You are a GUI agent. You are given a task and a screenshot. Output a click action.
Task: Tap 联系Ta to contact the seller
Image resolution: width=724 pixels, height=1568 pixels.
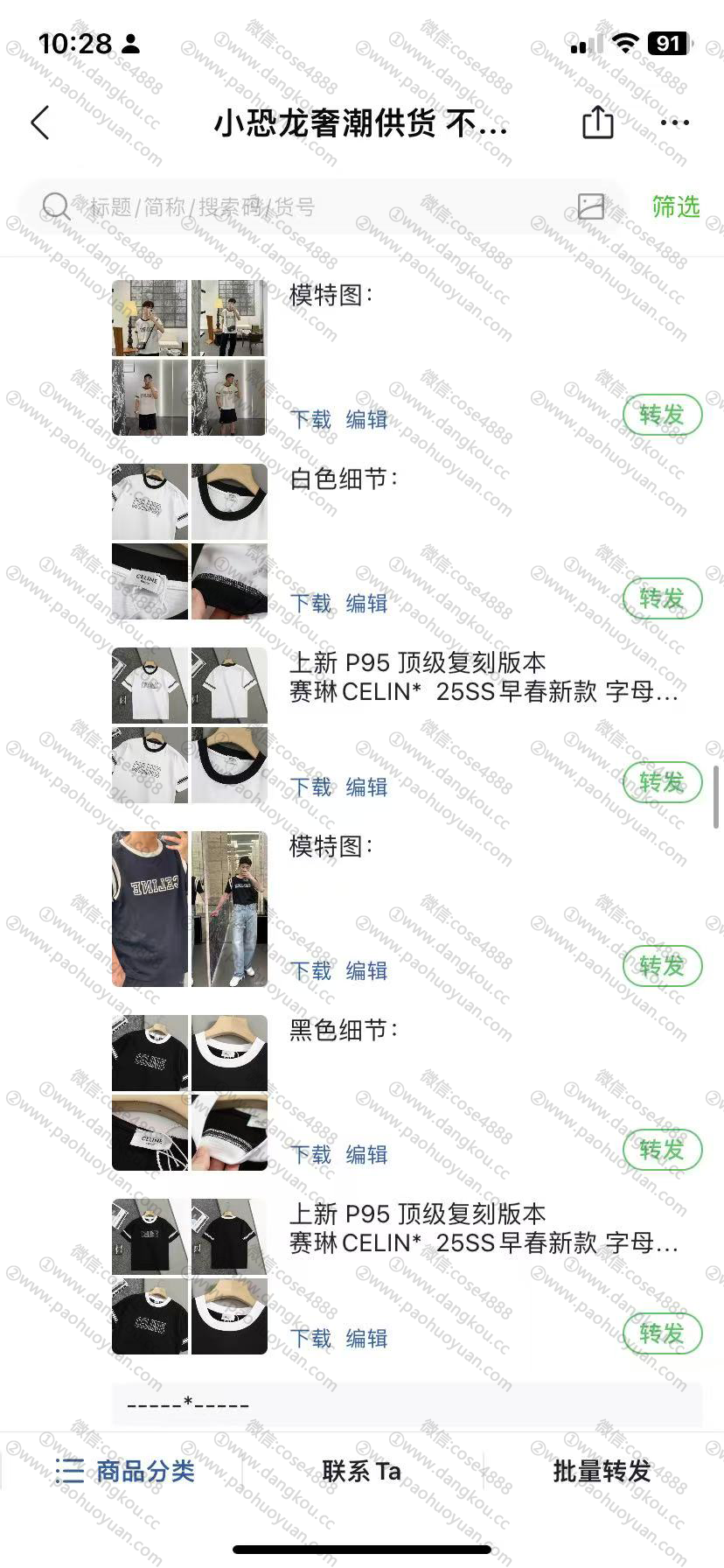(361, 1471)
